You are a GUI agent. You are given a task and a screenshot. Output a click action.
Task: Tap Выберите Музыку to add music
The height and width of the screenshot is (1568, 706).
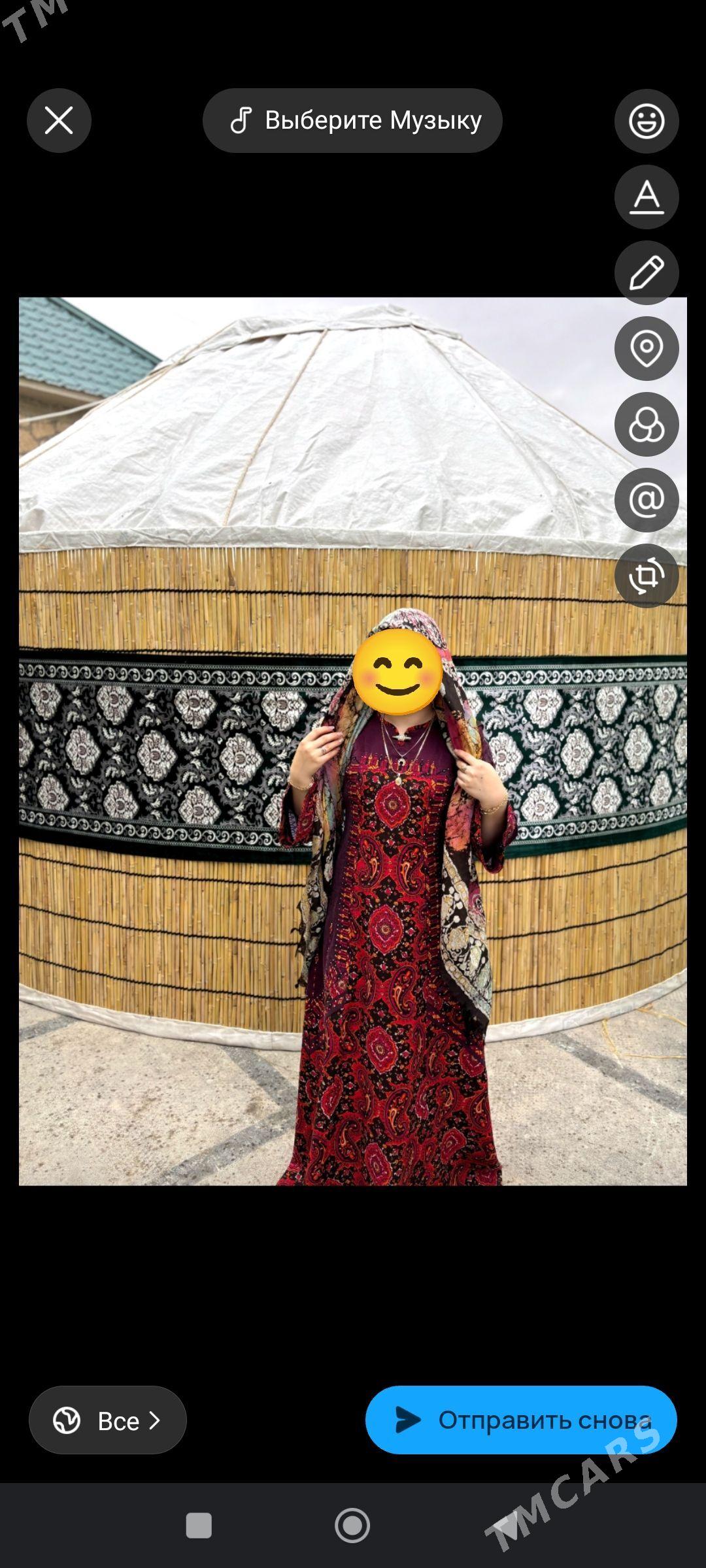coord(352,121)
